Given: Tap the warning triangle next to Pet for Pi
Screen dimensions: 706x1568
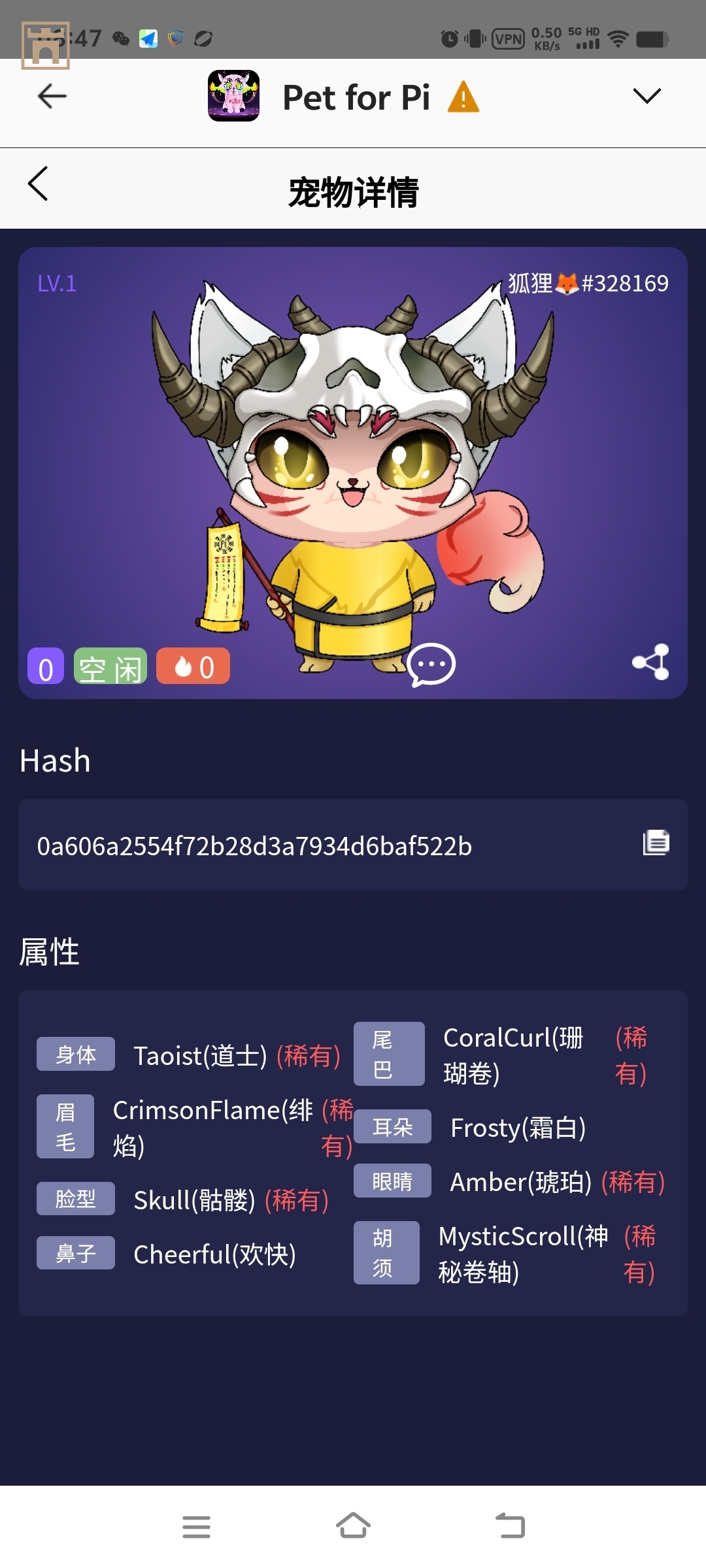Looking at the screenshot, I should point(463,97).
